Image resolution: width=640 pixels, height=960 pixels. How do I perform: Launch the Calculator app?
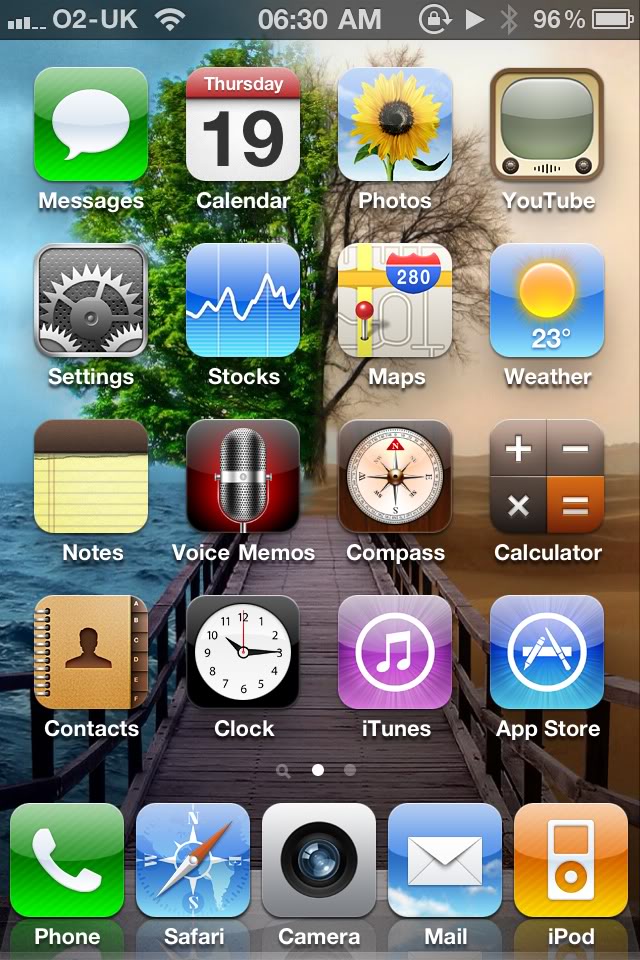pos(547,477)
